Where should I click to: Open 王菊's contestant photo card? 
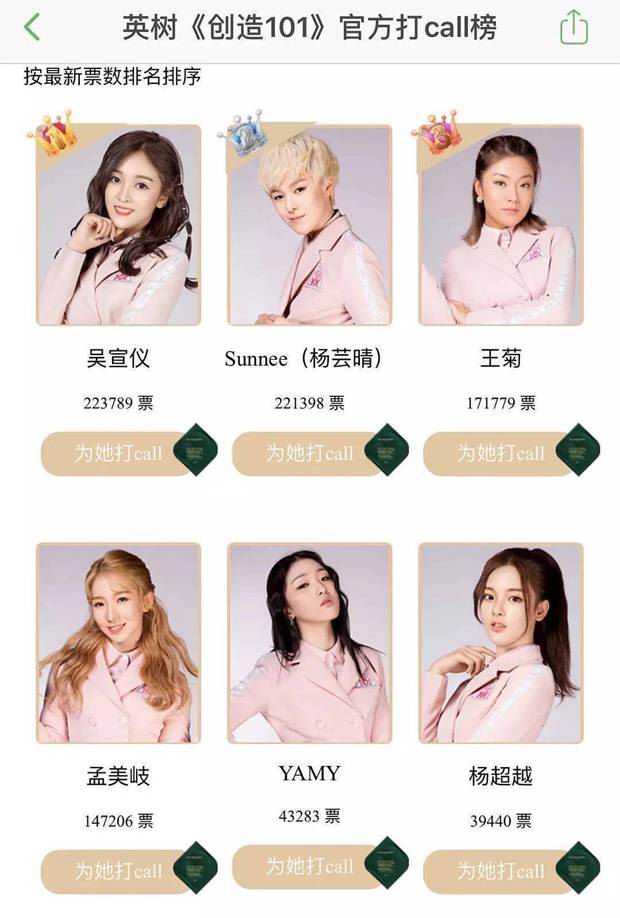(500, 227)
